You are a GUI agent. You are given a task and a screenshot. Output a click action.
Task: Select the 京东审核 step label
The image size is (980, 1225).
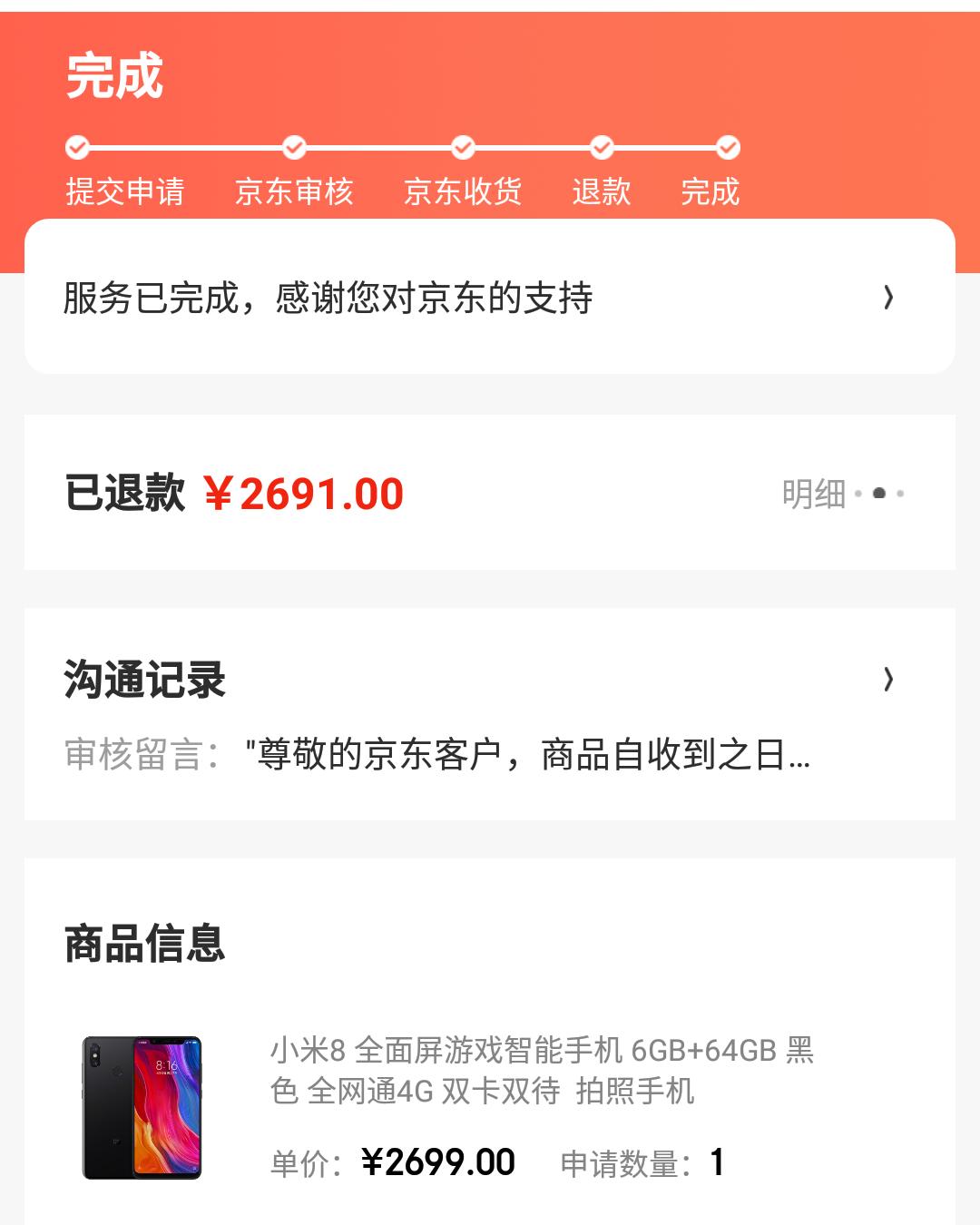[x=293, y=193]
